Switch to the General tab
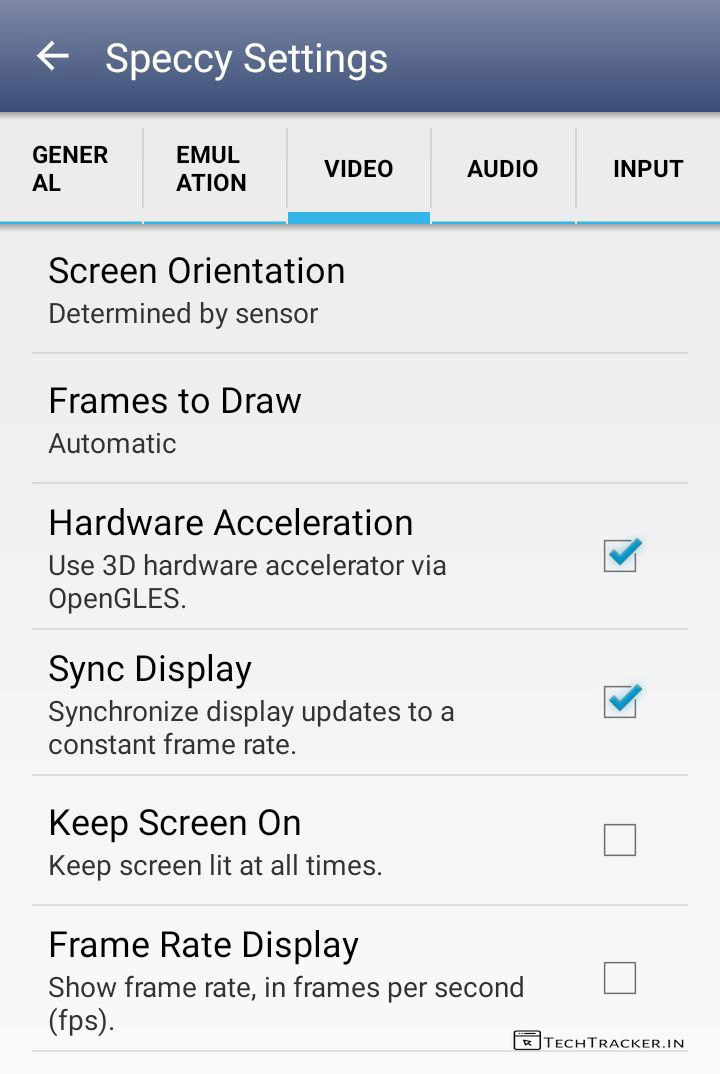720x1074 pixels. 71,169
